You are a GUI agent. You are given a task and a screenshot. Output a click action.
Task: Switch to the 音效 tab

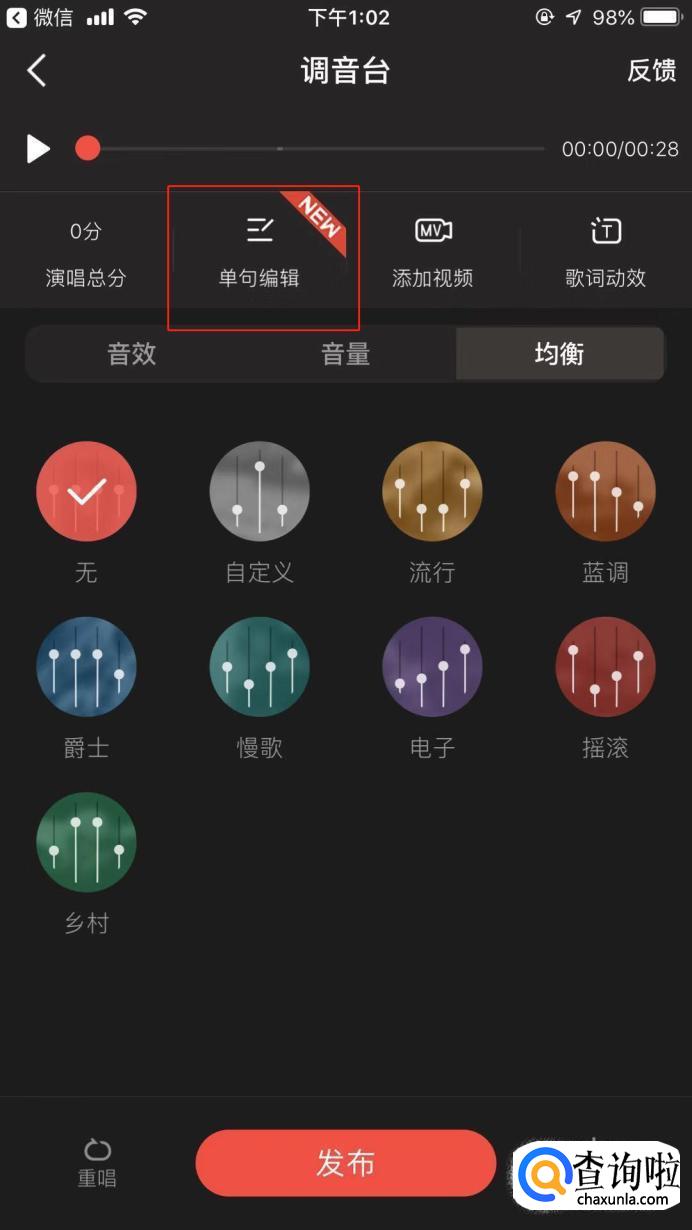coord(132,354)
